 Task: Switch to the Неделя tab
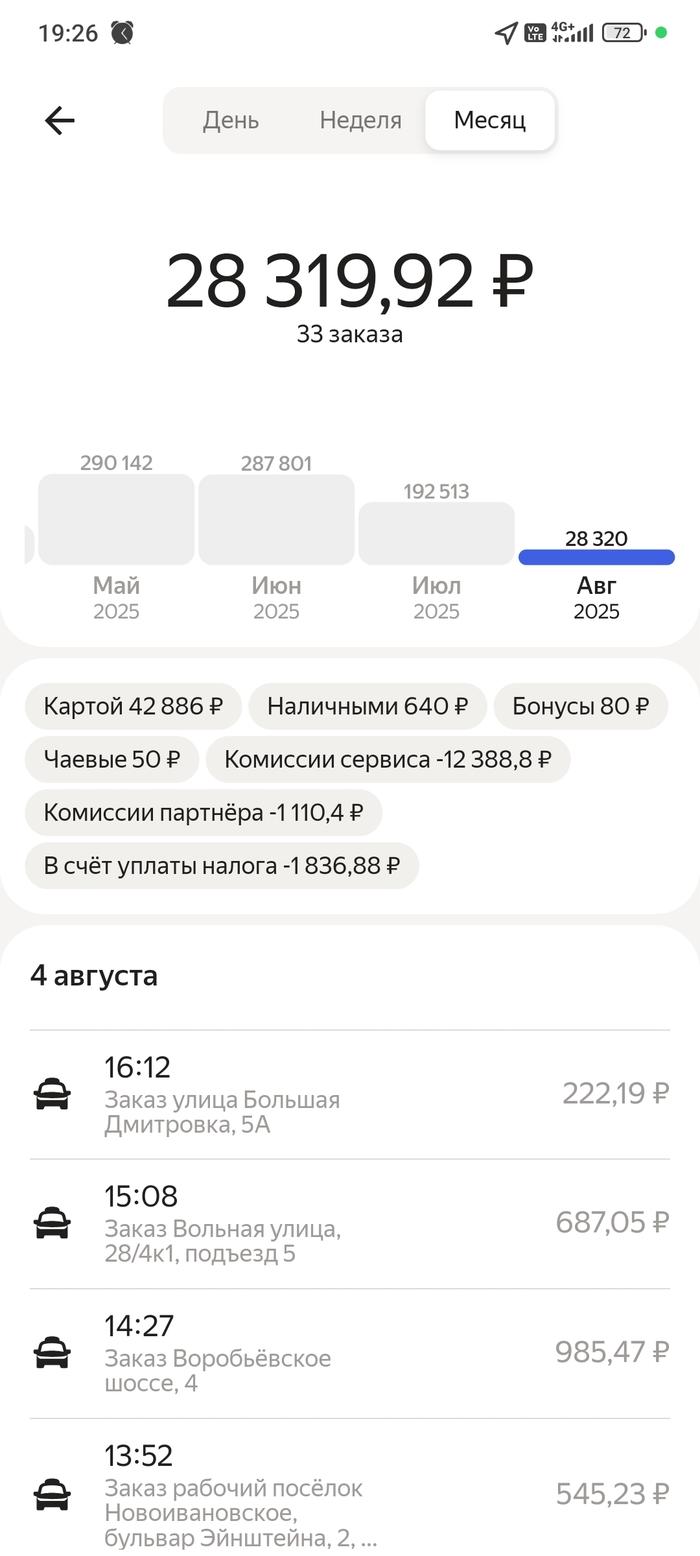[360, 121]
